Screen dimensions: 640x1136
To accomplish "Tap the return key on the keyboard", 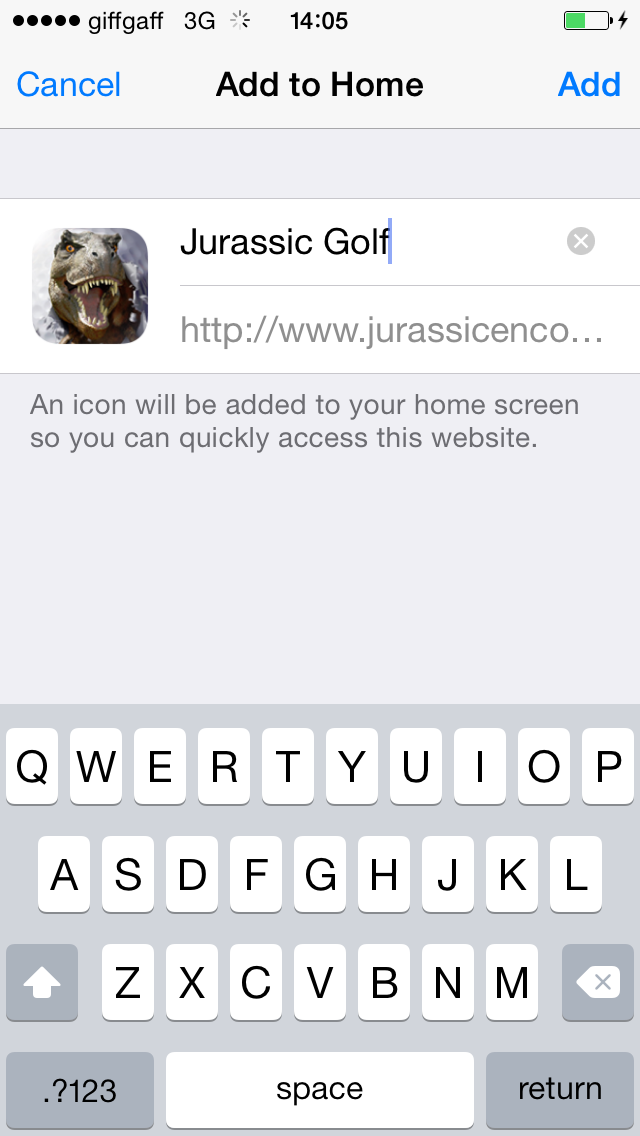I will click(x=559, y=1089).
